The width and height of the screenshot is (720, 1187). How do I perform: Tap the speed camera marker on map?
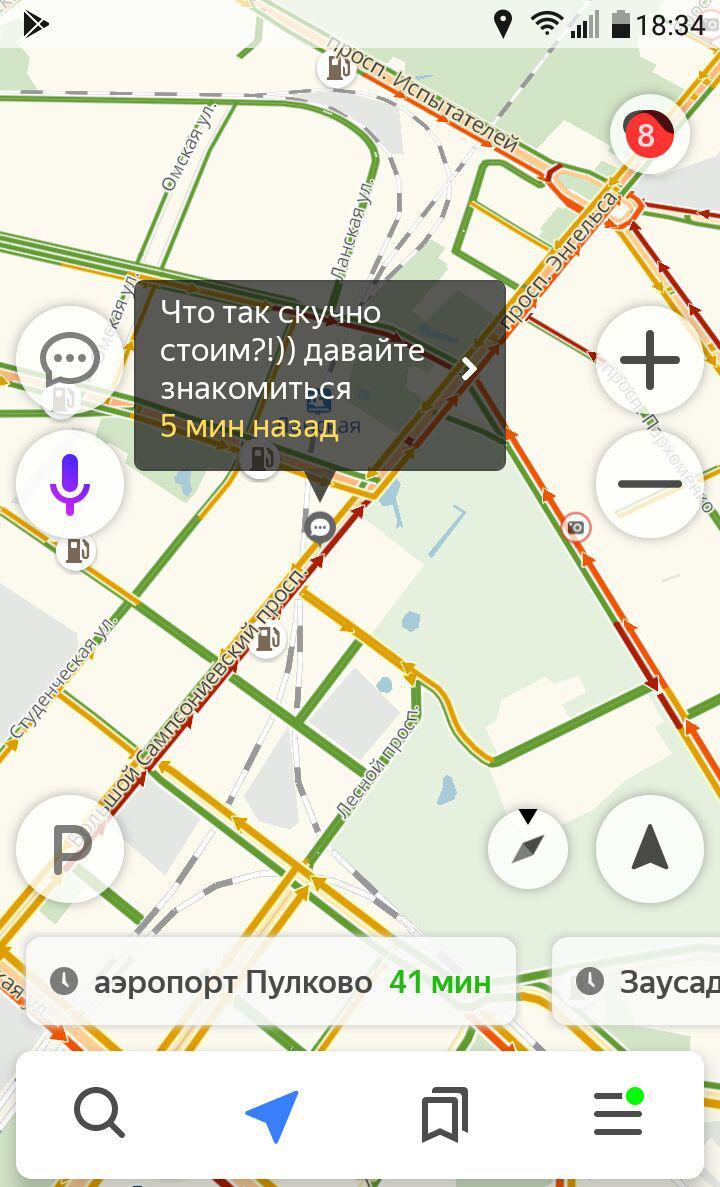tap(575, 527)
